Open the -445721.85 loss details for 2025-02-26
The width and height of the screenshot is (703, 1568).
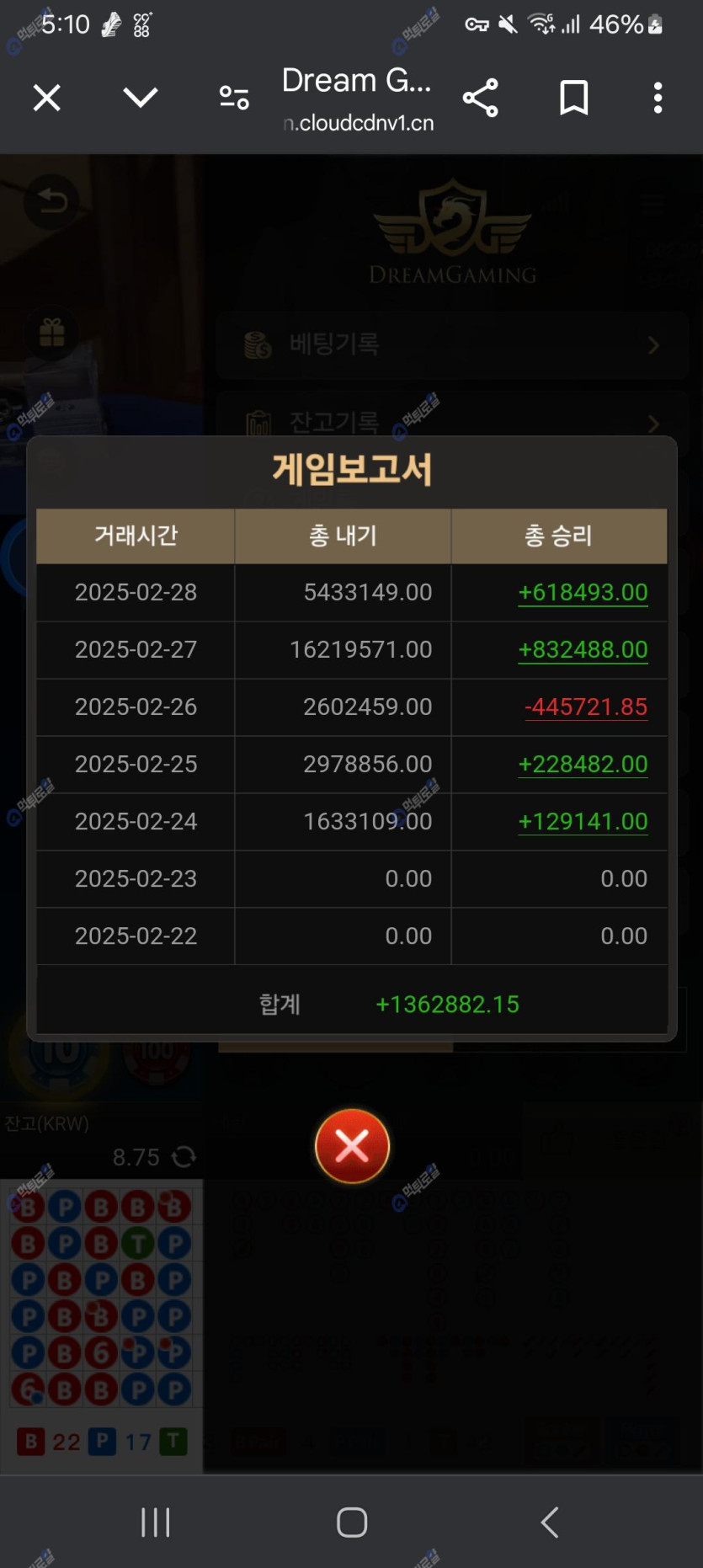(586, 707)
